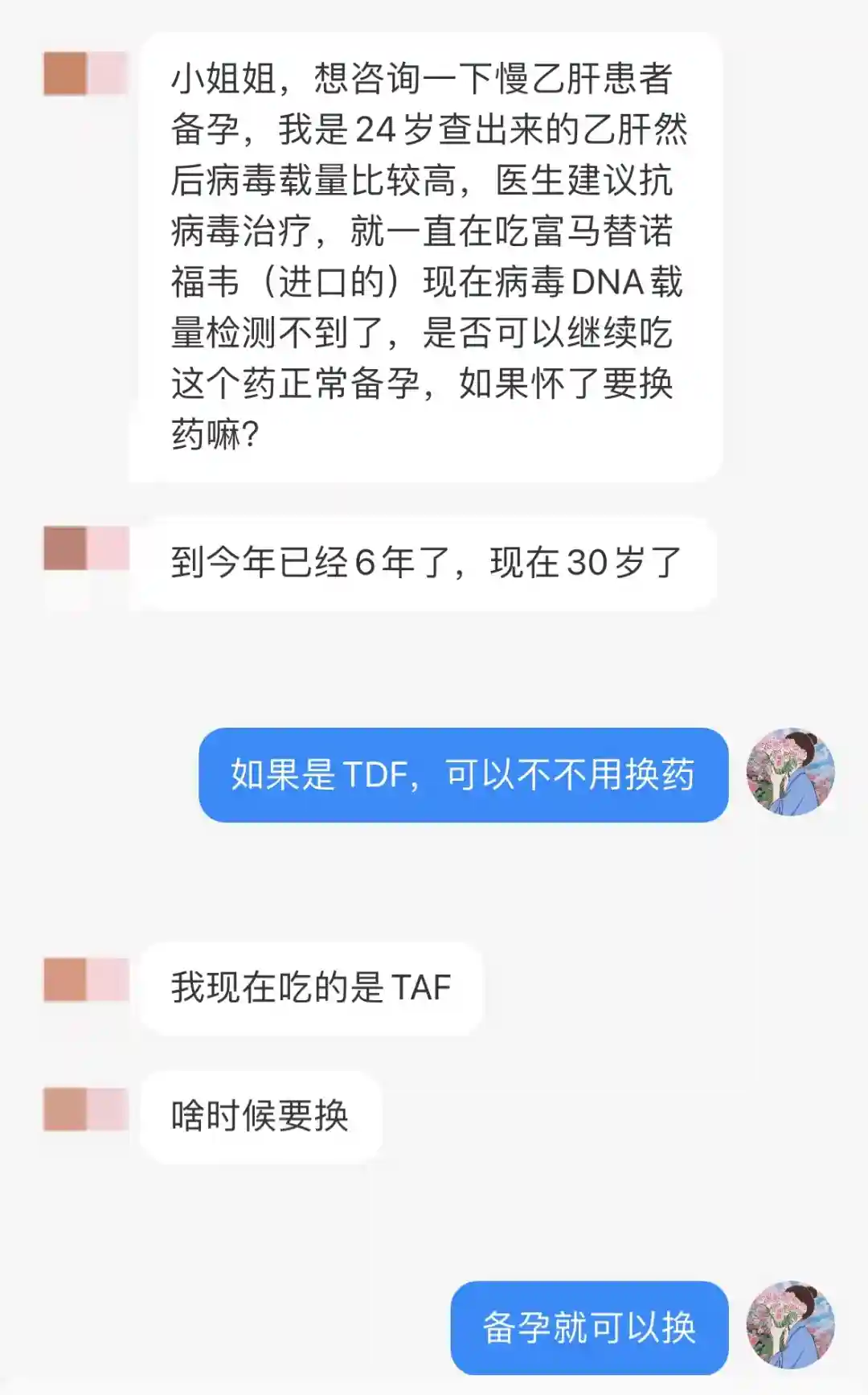This screenshot has width=868, height=1395.
Task: Open sender avatar next to "啥时候要换"
Action: pos(86,1109)
